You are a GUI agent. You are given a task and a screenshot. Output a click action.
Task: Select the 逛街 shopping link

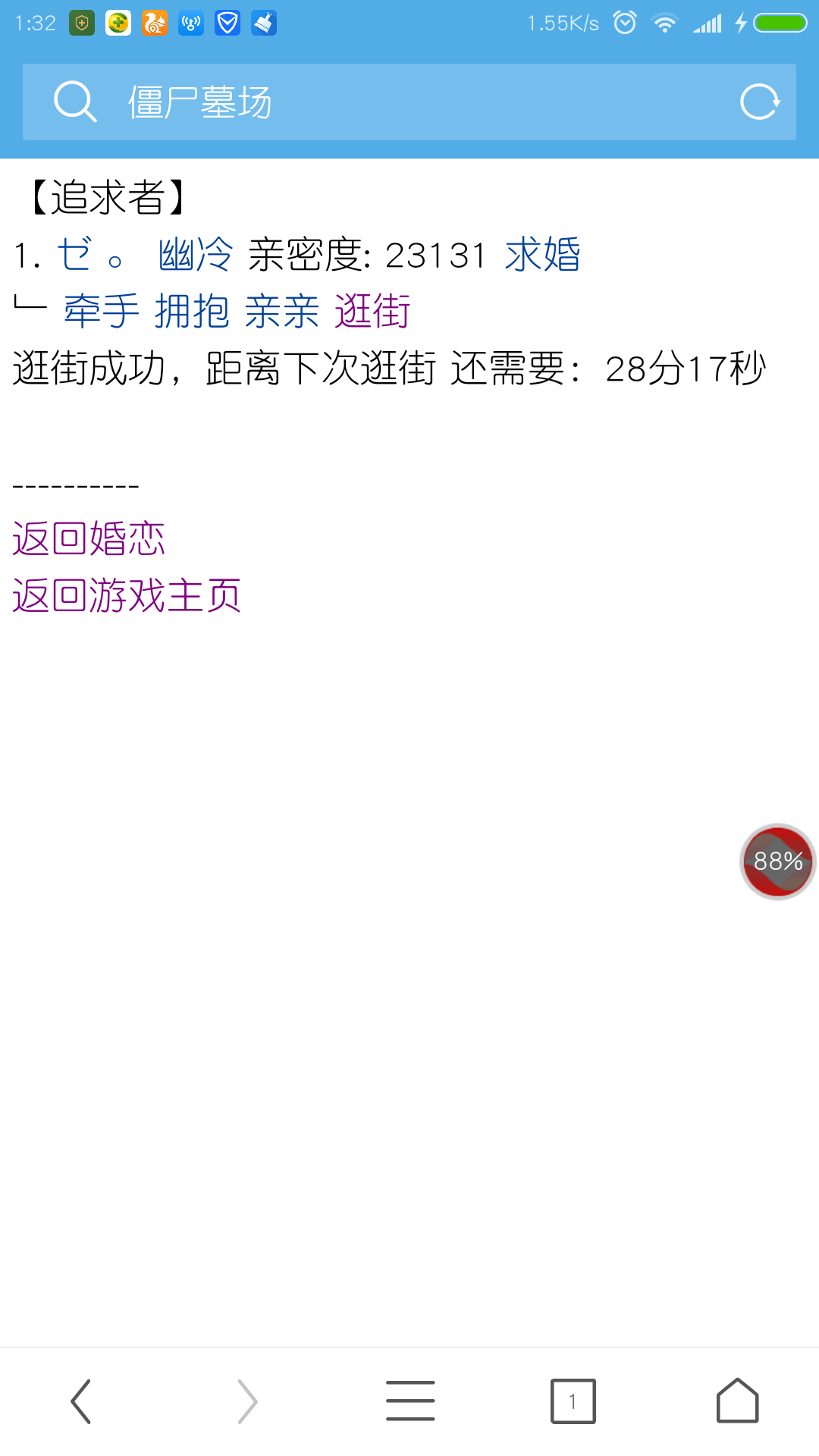[372, 312]
